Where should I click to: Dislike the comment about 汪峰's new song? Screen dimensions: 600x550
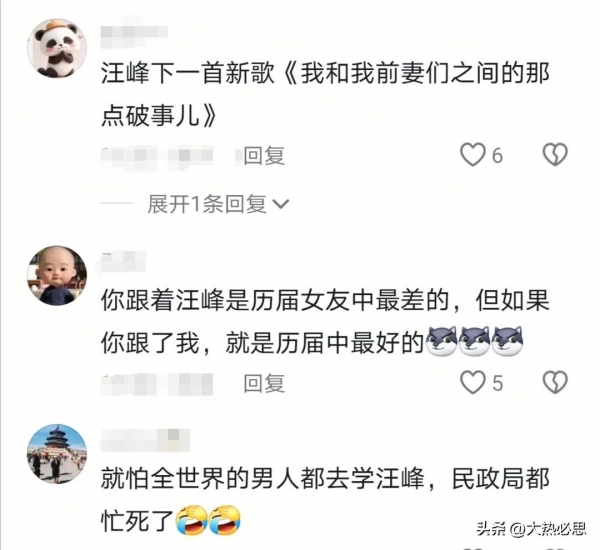pos(555,155)
